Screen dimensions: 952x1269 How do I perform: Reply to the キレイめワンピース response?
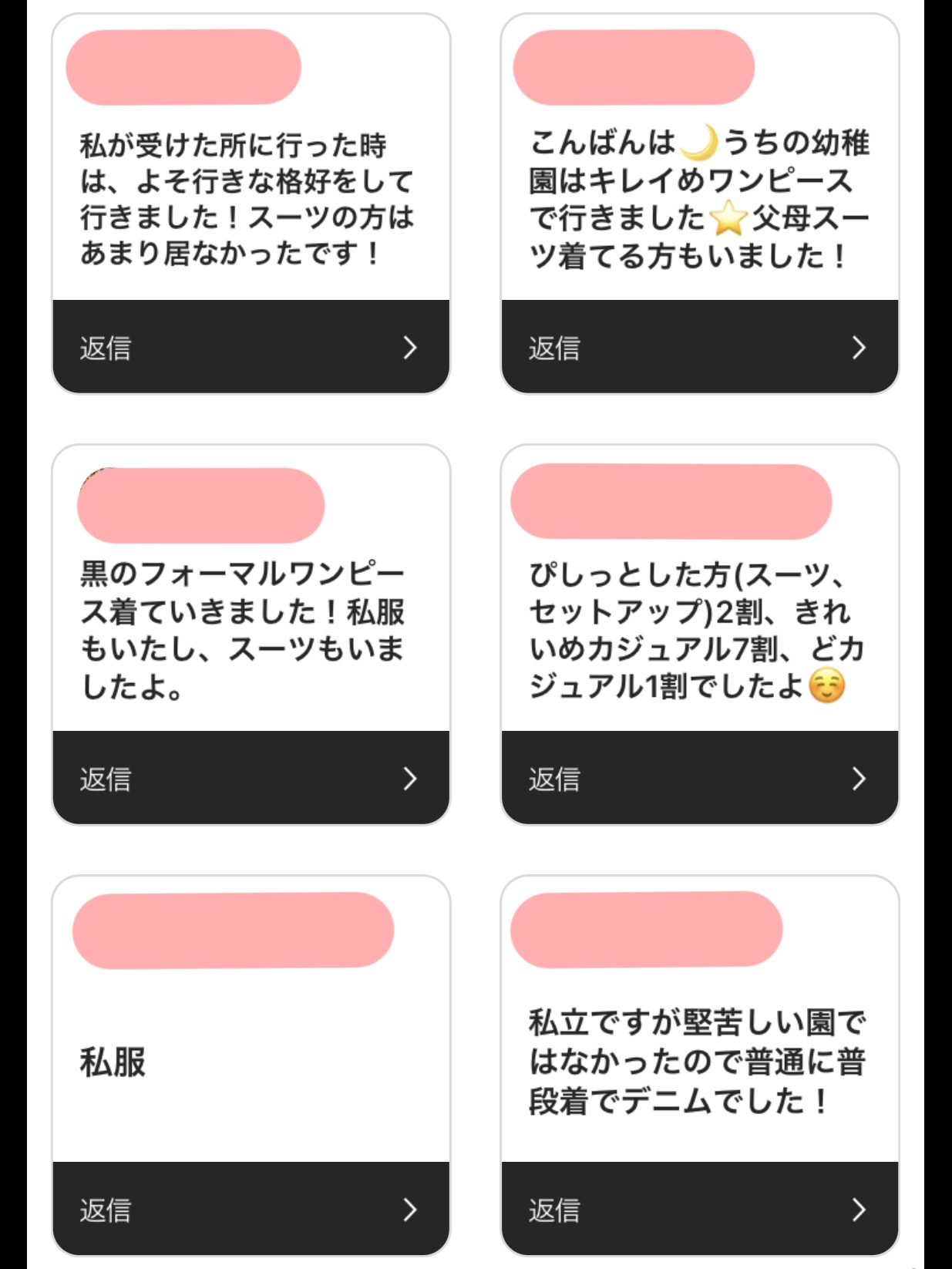point(699,348)
